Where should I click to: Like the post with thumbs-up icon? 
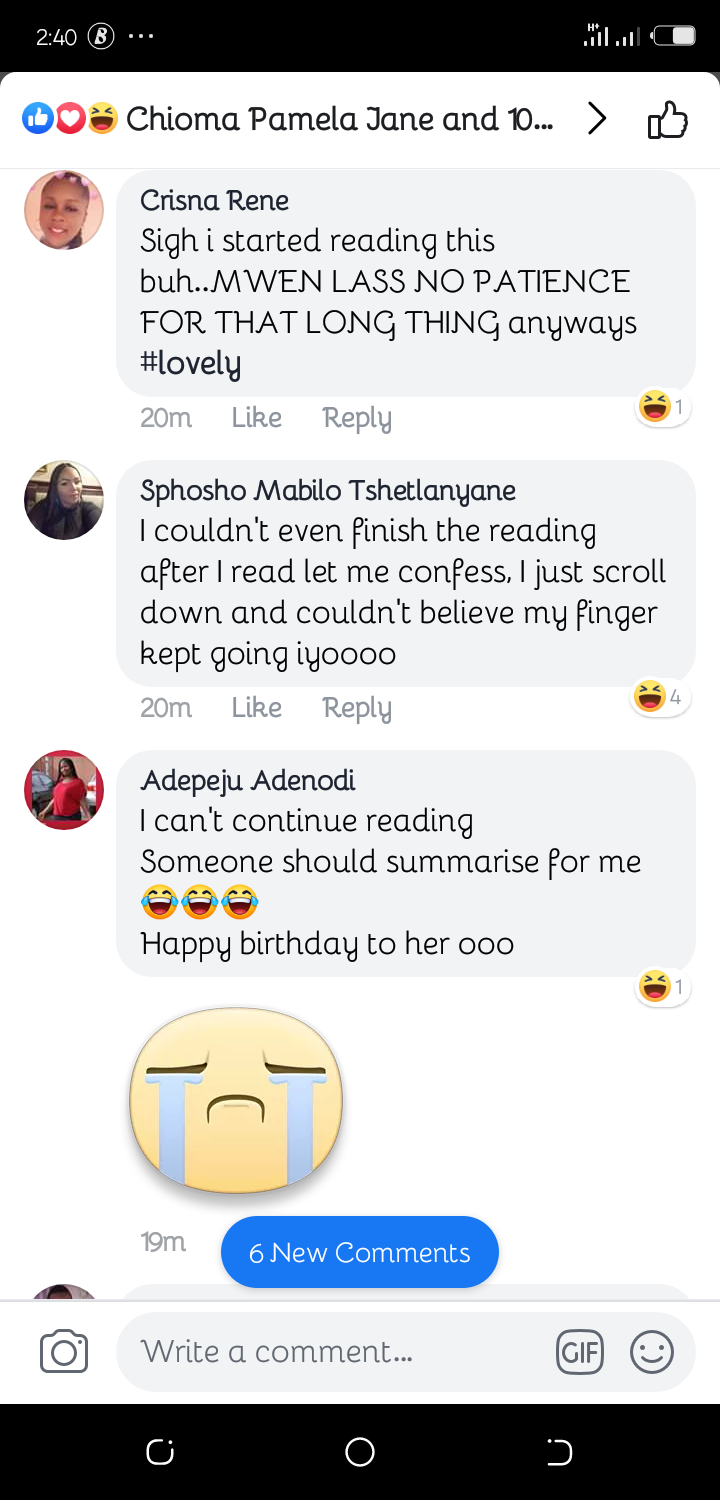[668, 121]
